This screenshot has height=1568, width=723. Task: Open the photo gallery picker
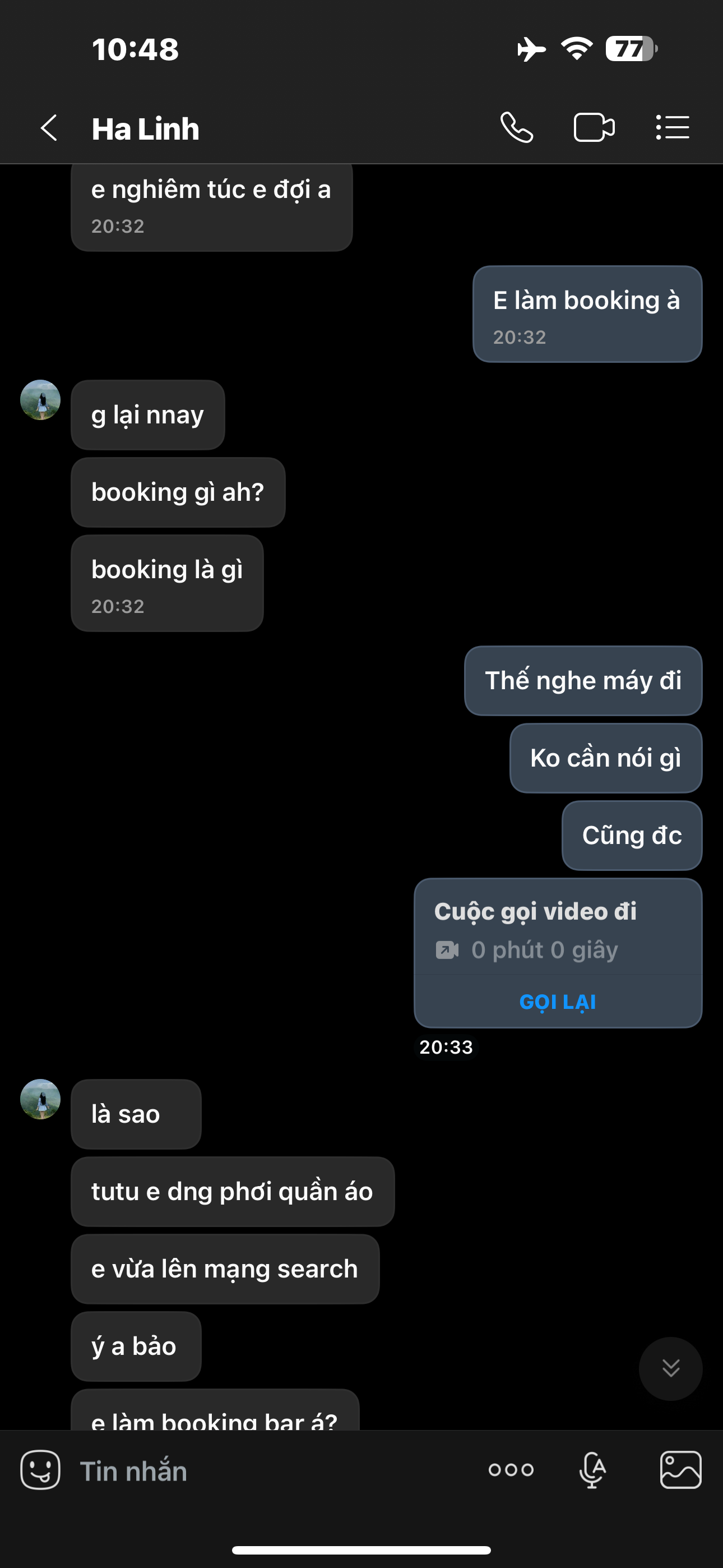(x=680, y=1470)
